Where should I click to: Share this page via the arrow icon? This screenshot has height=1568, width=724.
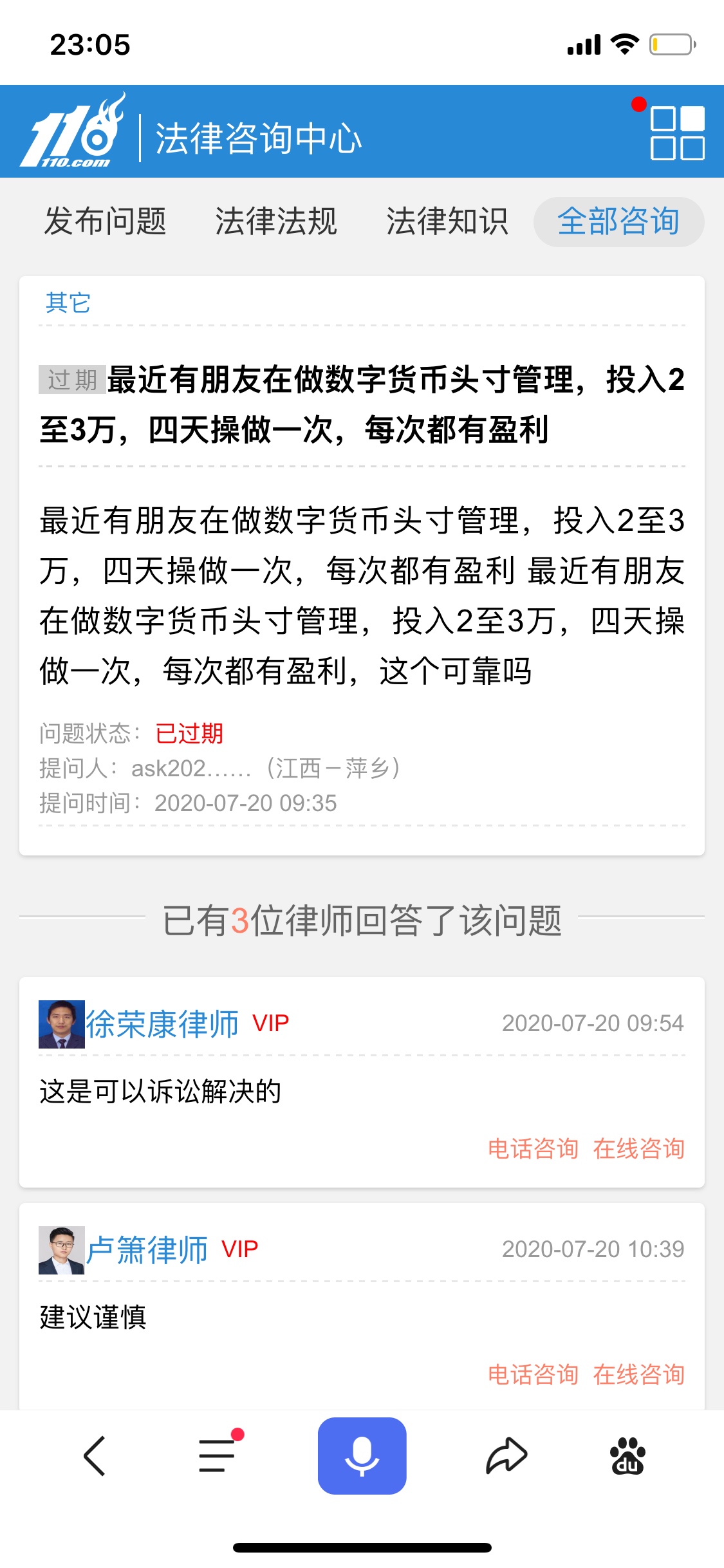point(506,1456)
